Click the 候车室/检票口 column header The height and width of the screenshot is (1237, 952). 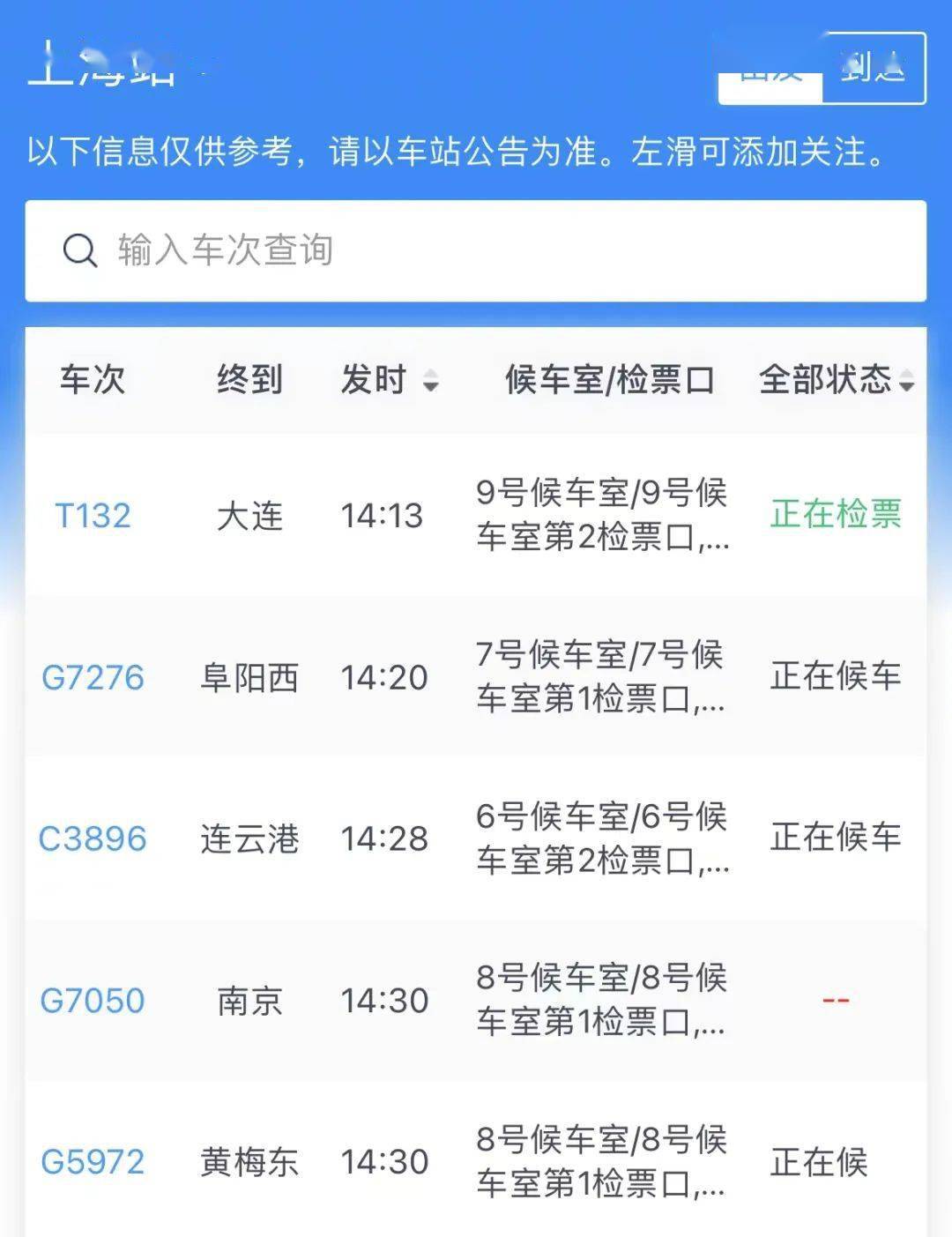click(610, 381)
